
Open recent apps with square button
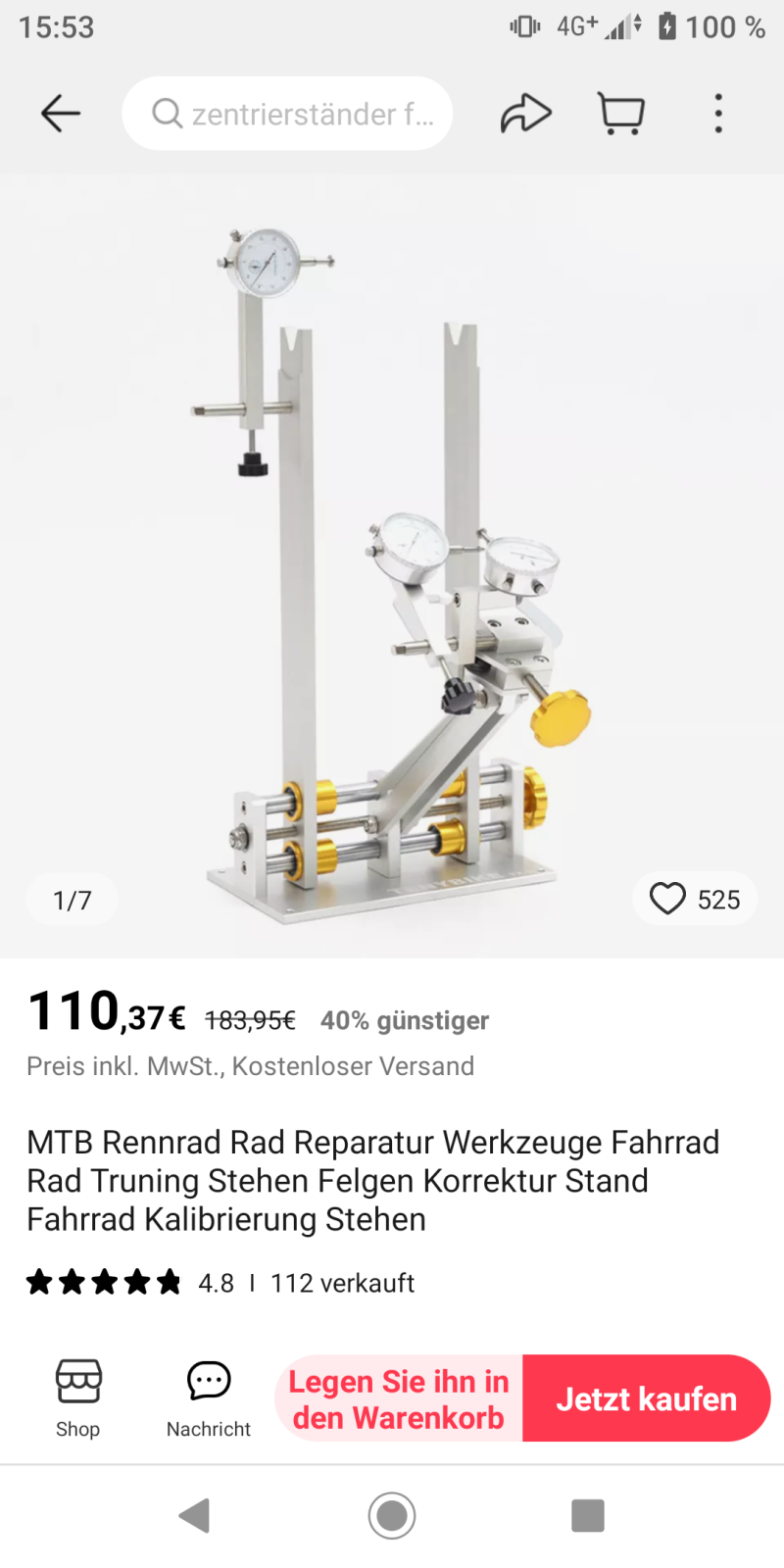587,1515
